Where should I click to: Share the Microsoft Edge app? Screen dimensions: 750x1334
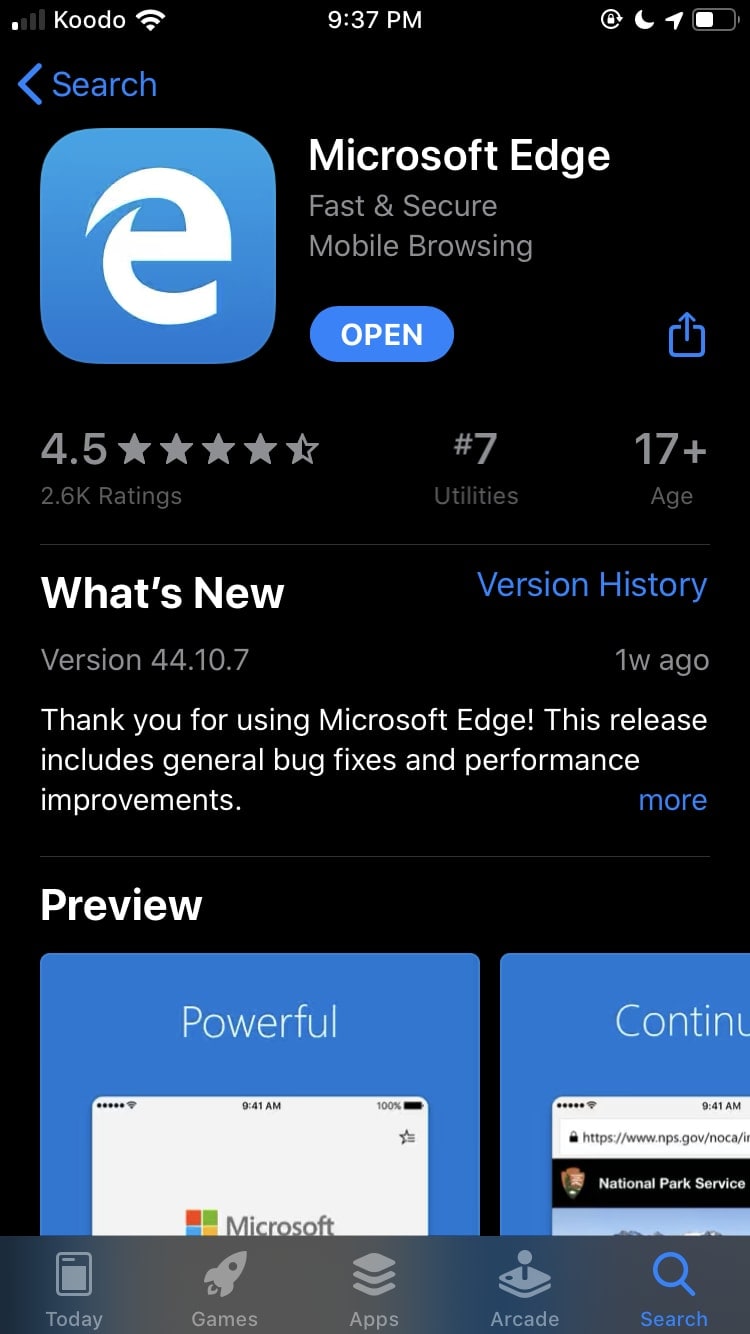pos(687,334)
